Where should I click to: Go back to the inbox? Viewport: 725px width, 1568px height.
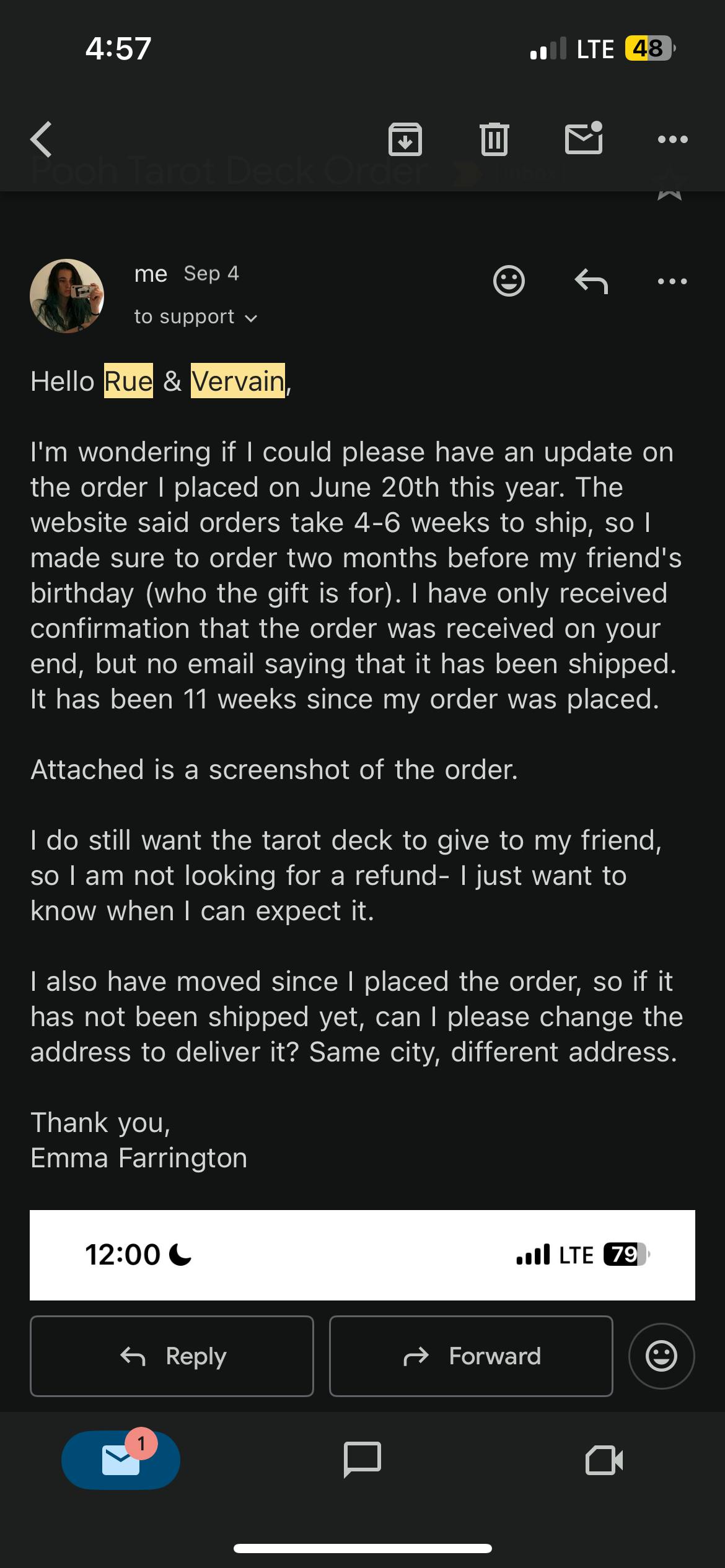pyautogui.click(x=42, y=139)
